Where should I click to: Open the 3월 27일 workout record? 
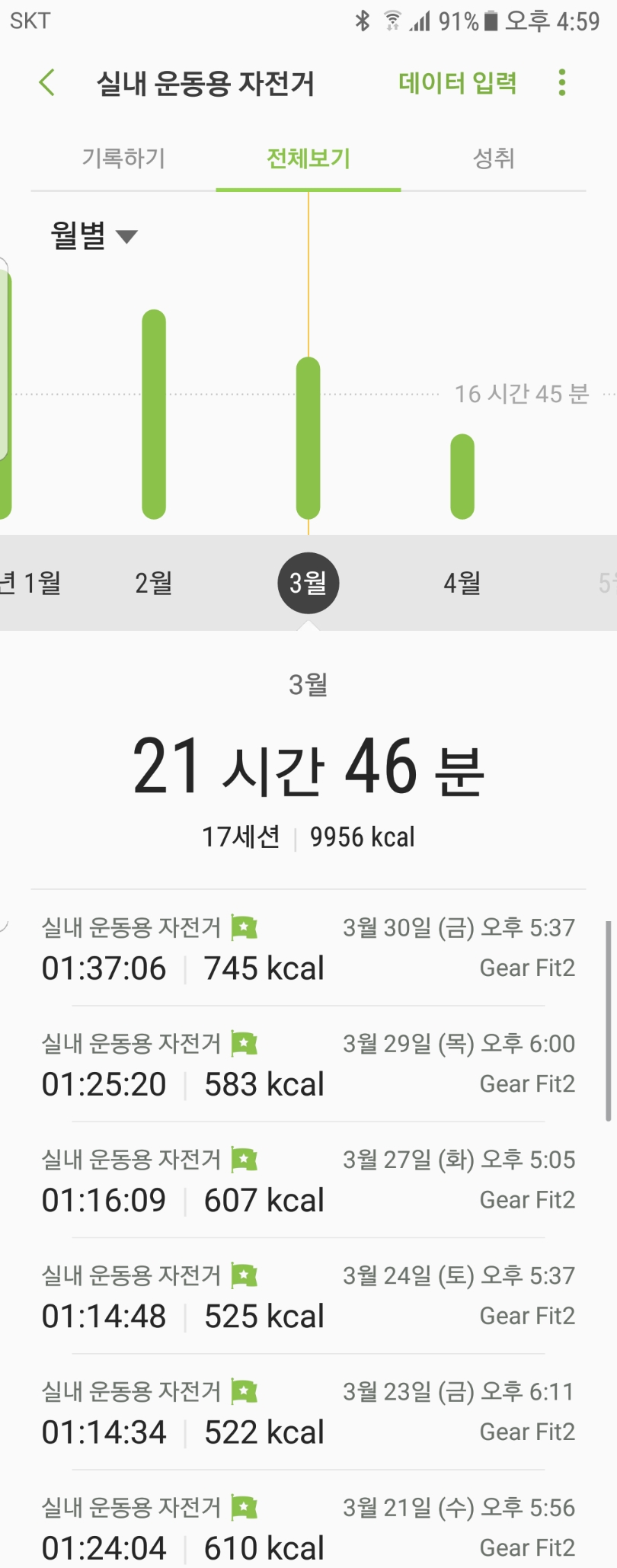point(308,1180)
